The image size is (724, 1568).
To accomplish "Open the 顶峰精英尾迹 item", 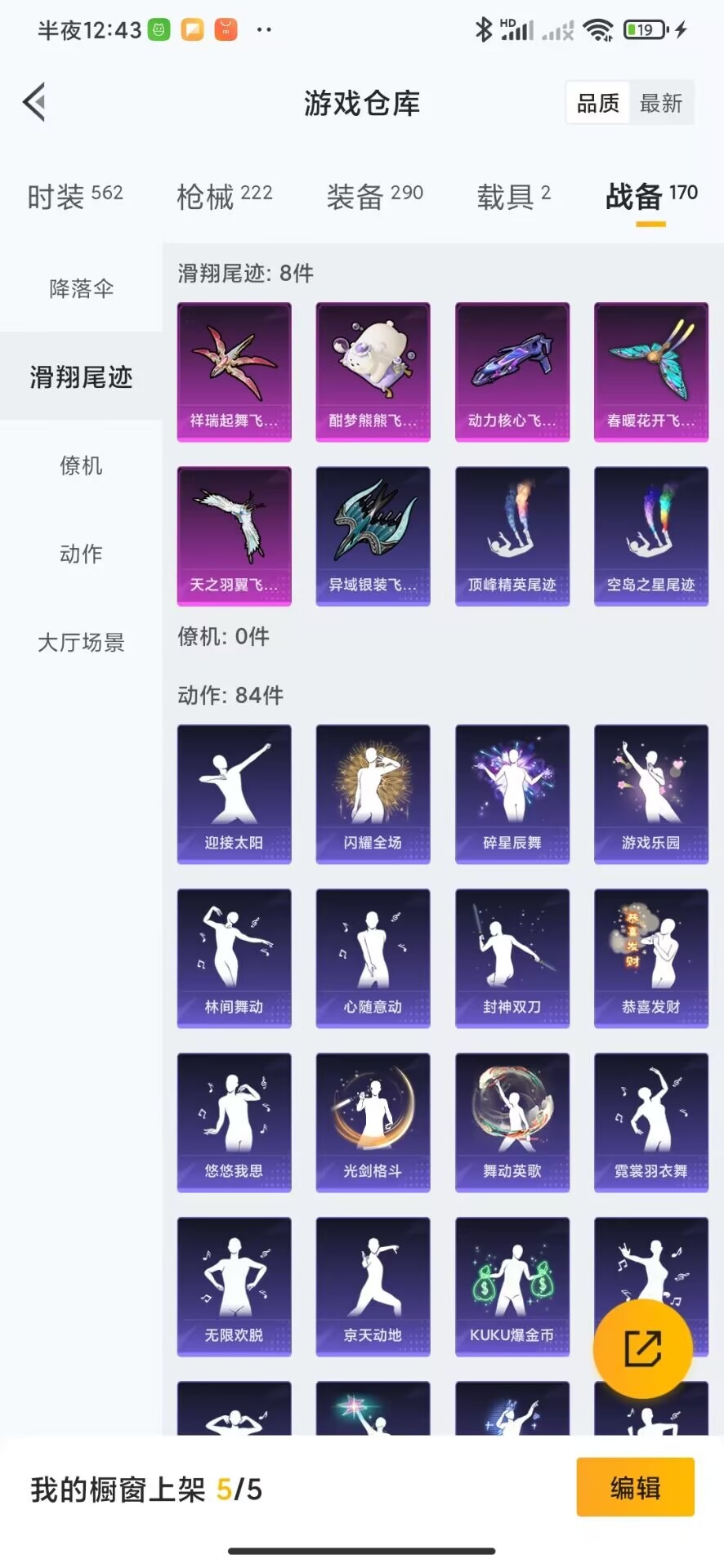I will 512,537.
